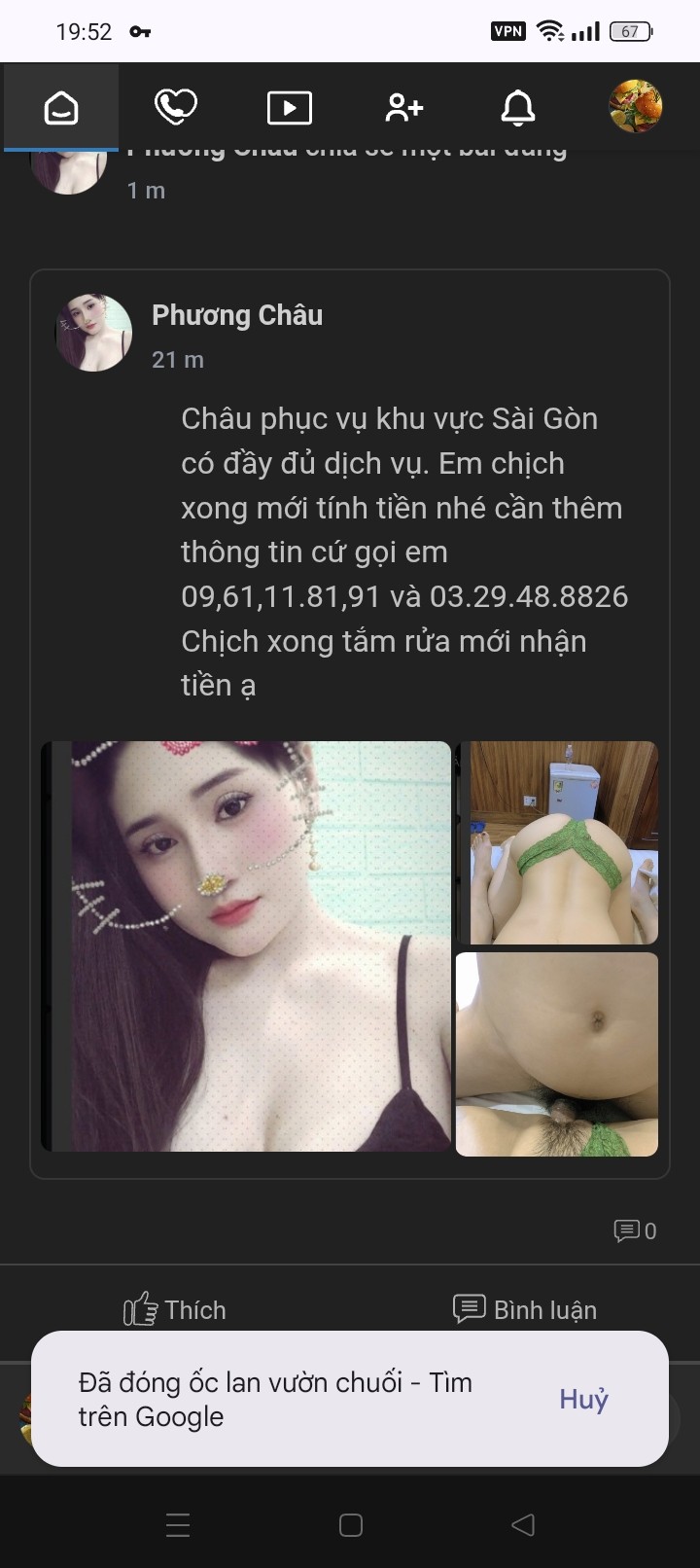Like the post with Thích button
The height and width of the screenshot is (1568, 700).
(175, 1309)
